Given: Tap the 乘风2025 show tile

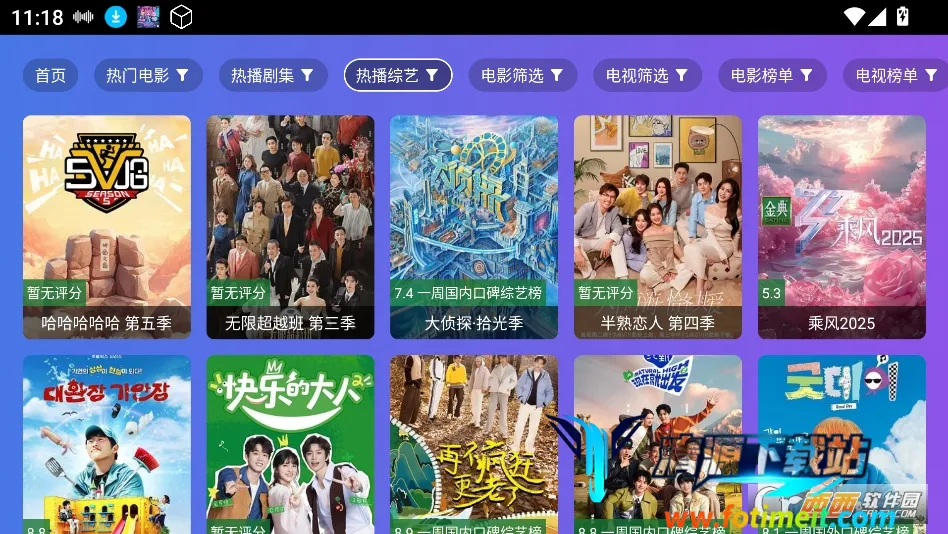Looking at the screenshot, I should point(841,227).
